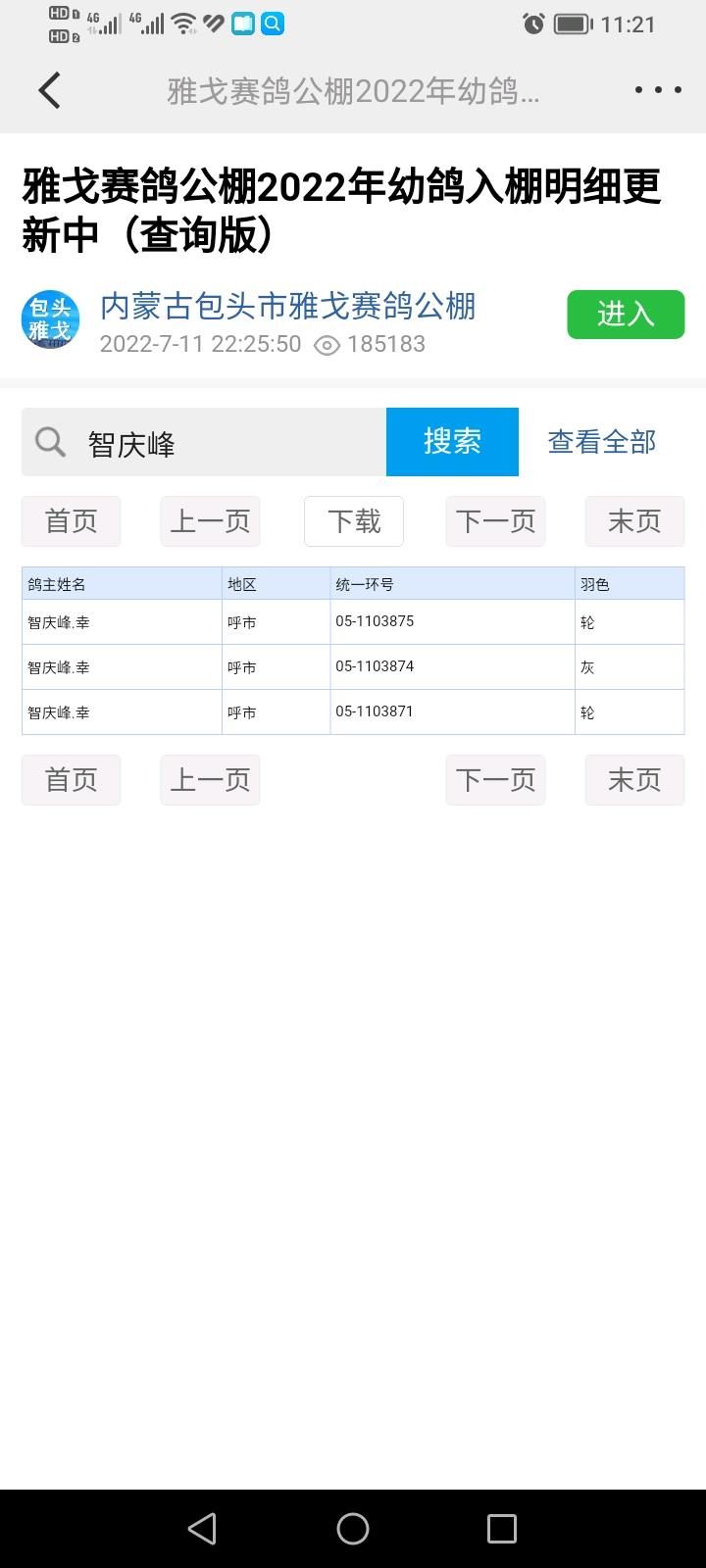Tap the 下载 button
Viewport: 706px width, 1568px height.
[x=354, y=521]
